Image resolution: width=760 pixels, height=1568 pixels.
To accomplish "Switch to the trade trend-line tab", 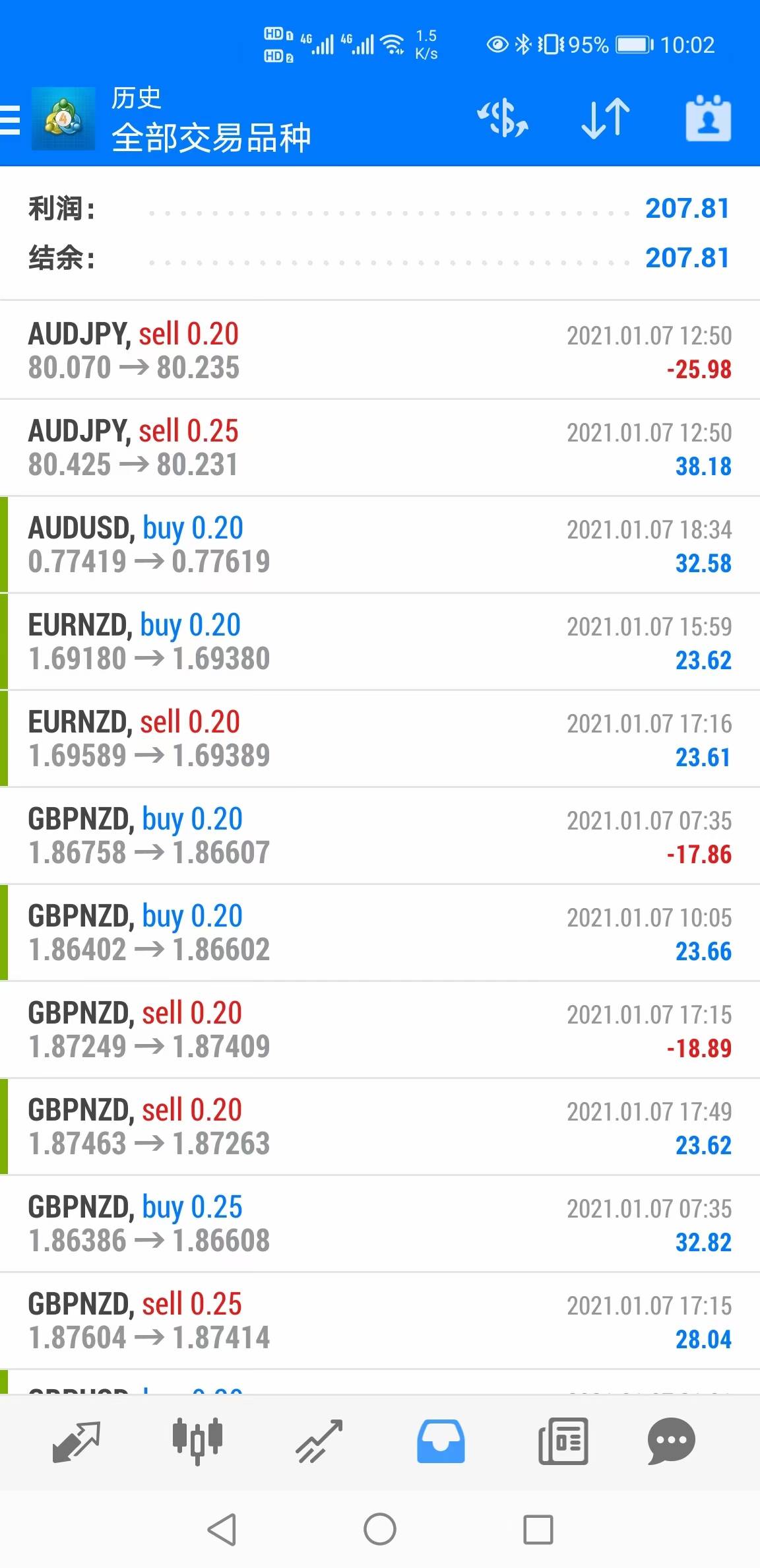I will (319, 1442).
